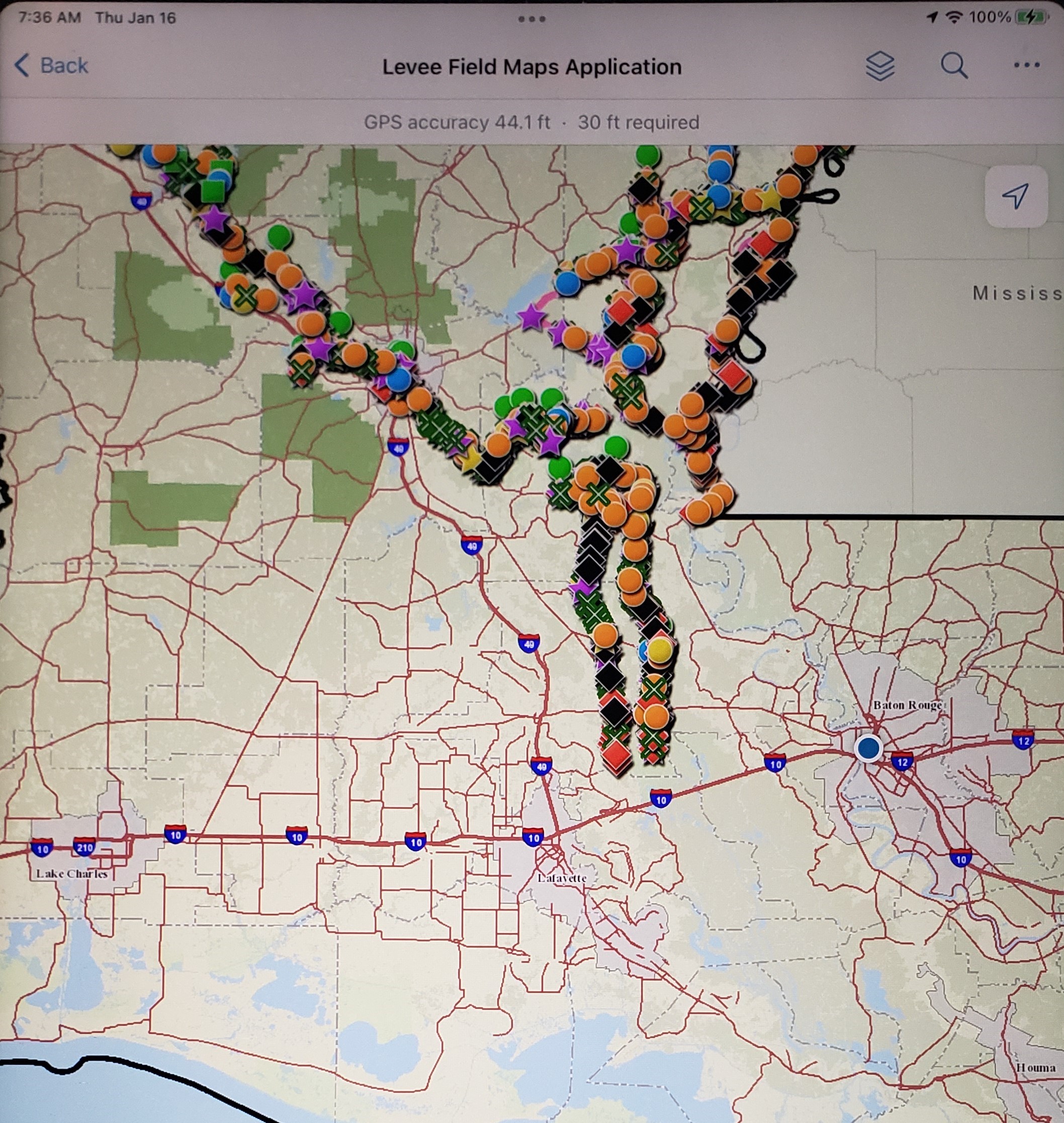This screenshot has width=1064, height=1123.
Task: Open the search magnifier
Action: pyautogui.click(x=954, y=66)
